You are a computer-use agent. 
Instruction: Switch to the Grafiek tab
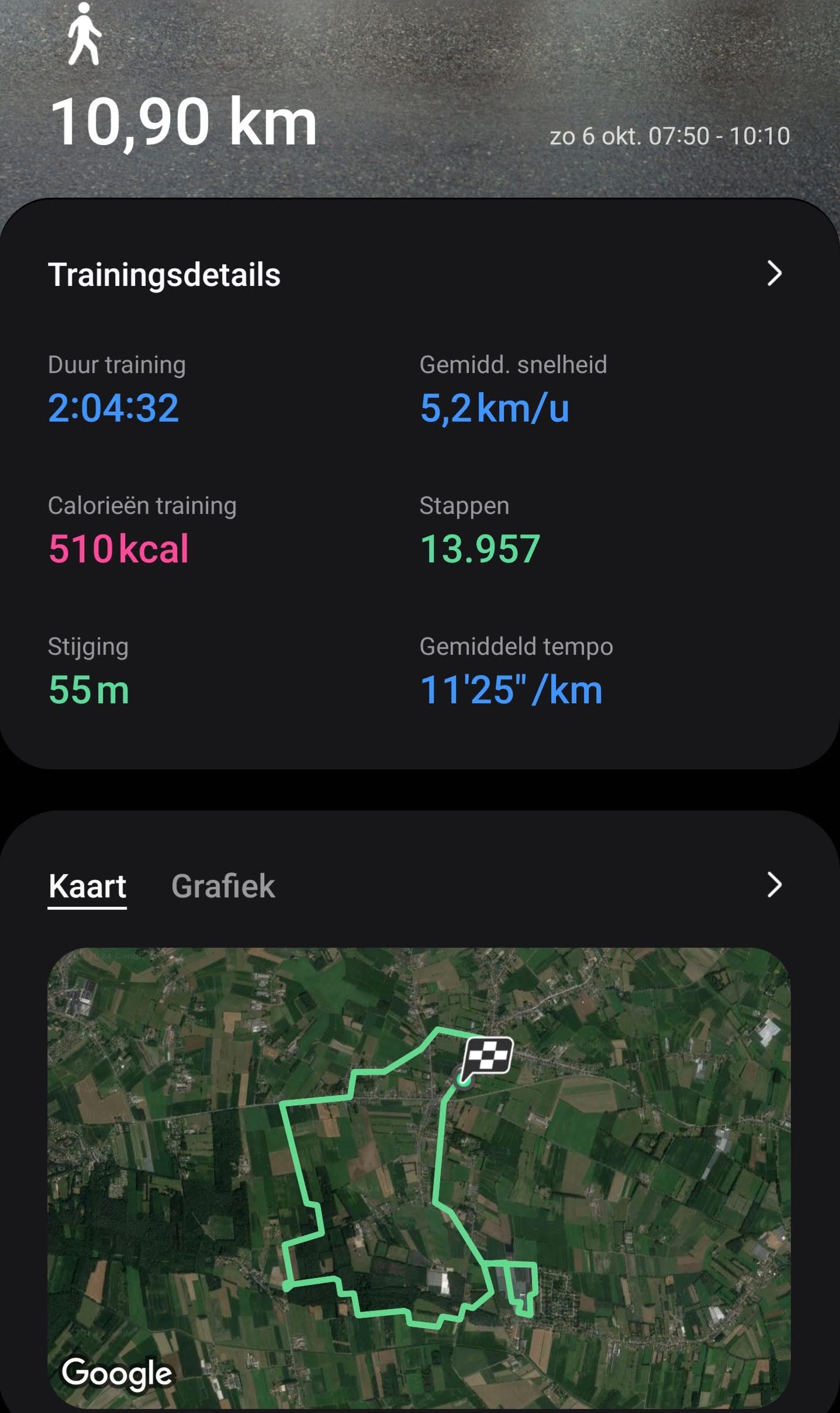coord(223,886)
